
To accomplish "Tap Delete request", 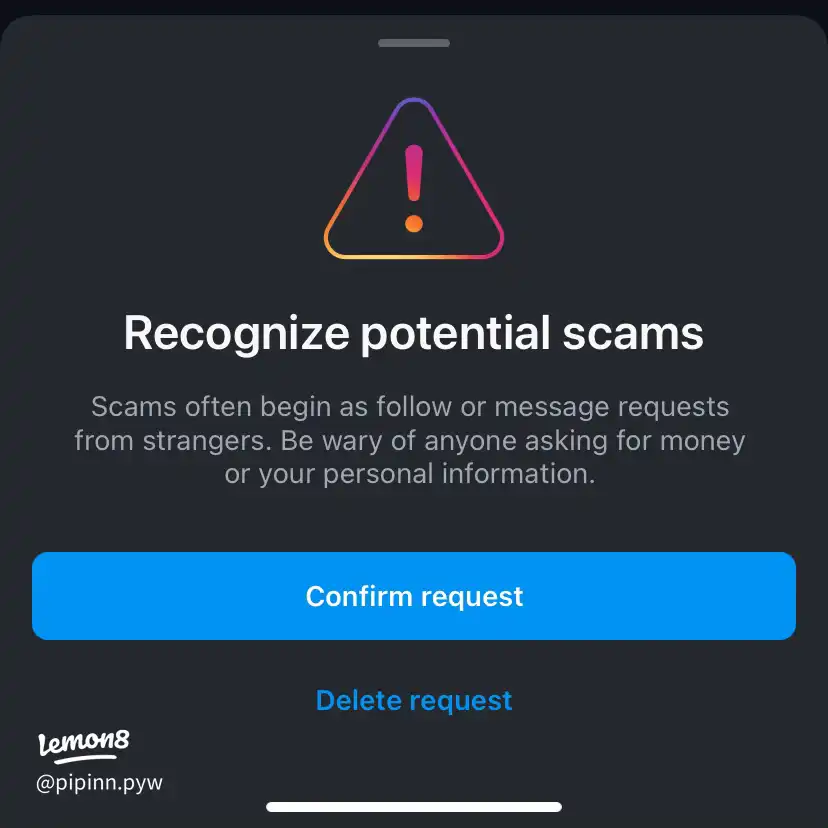I will [414, 700].
